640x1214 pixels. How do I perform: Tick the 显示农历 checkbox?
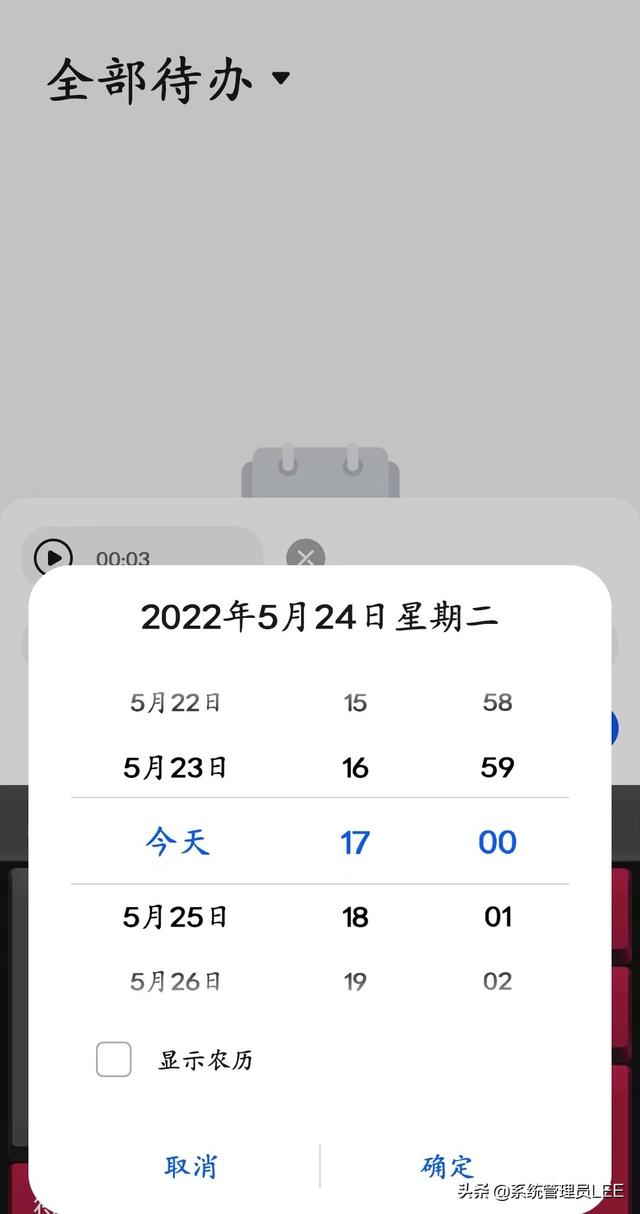(113, 1059)
